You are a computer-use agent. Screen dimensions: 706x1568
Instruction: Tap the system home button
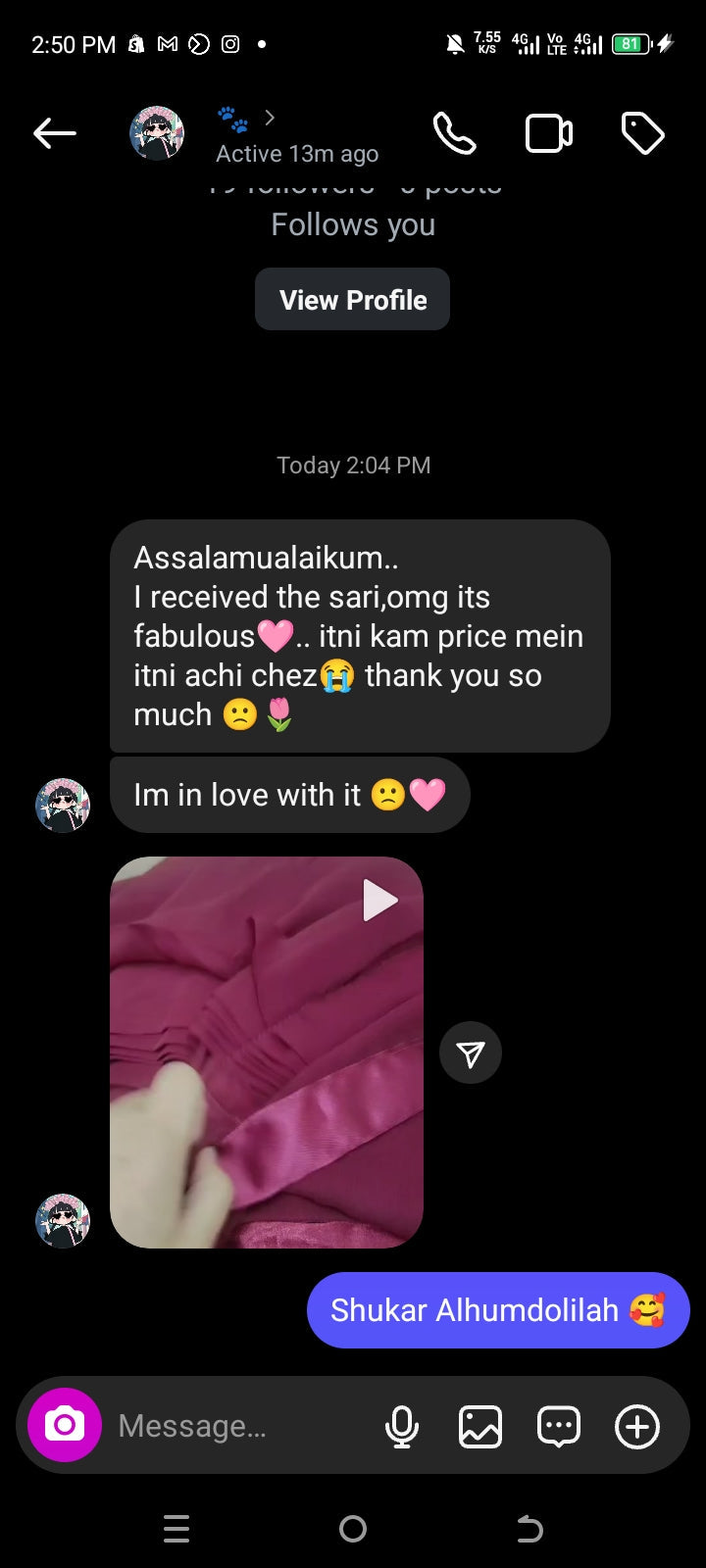coord(353,1528)
